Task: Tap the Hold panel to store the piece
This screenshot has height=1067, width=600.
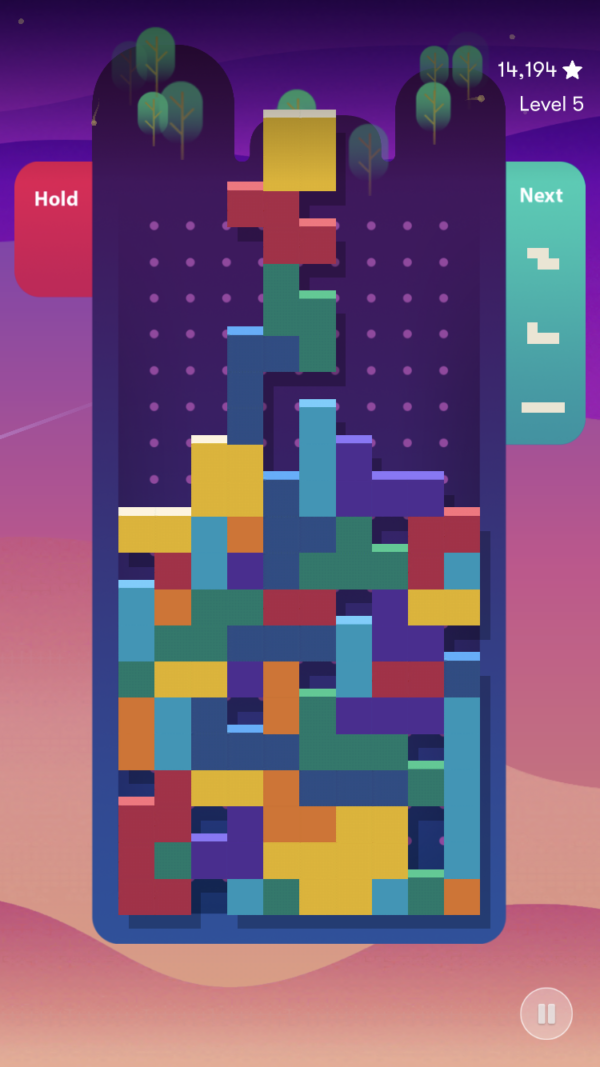Action: point(54,229)
